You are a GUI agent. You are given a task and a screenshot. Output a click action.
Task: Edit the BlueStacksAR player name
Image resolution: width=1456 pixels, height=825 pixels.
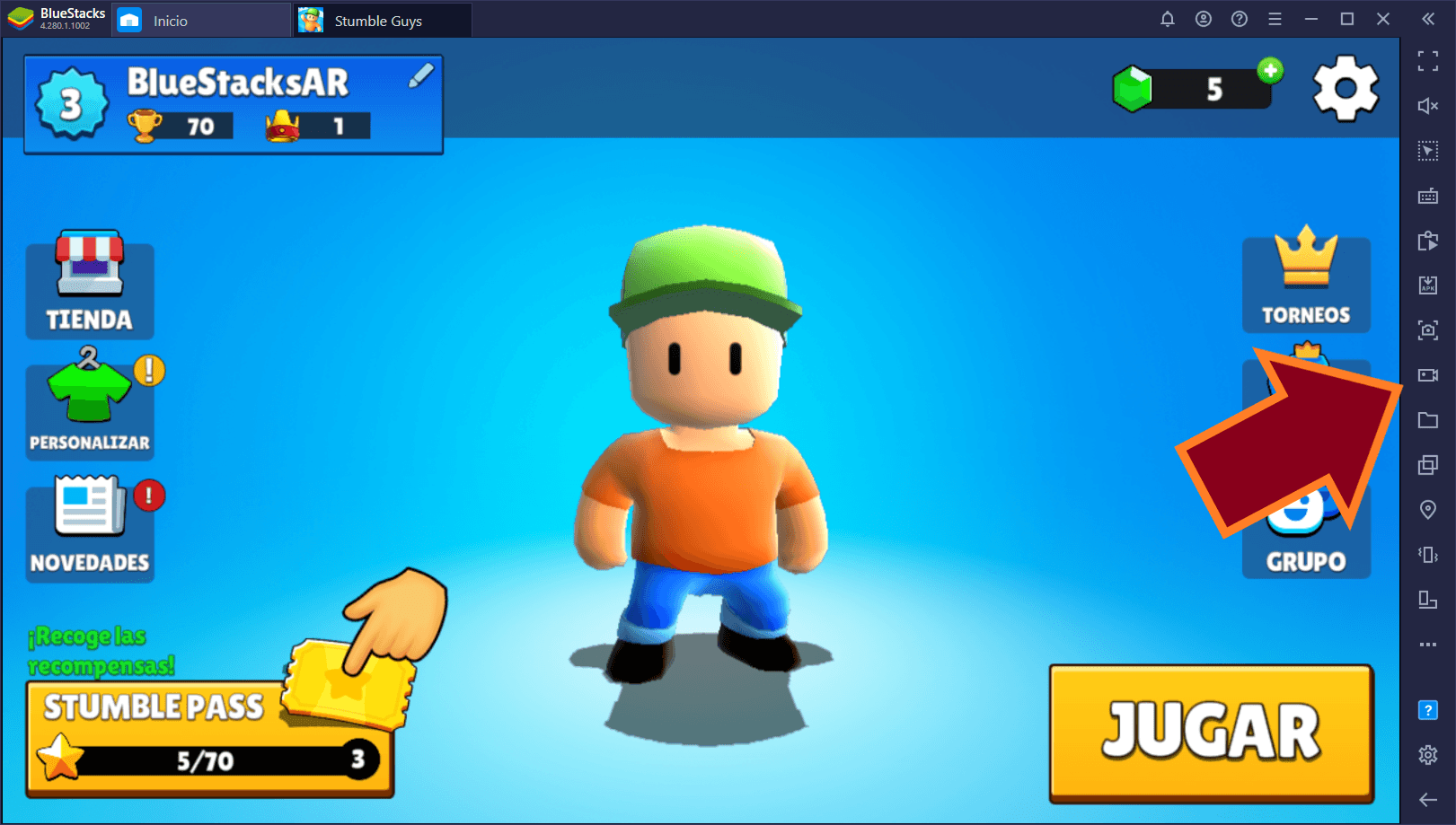pos(420,76)
